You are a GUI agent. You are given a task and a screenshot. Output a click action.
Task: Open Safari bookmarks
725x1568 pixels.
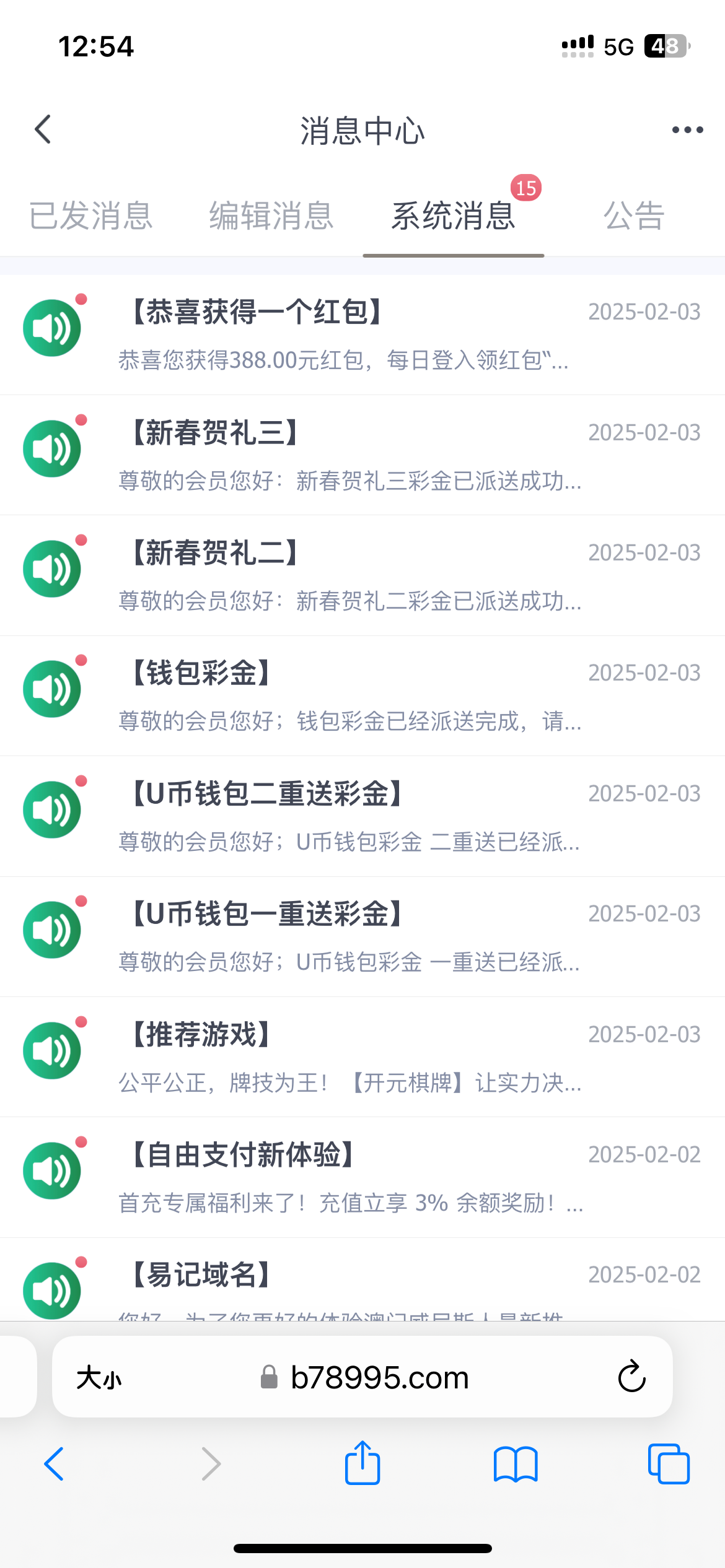[x=516, y=1464]
